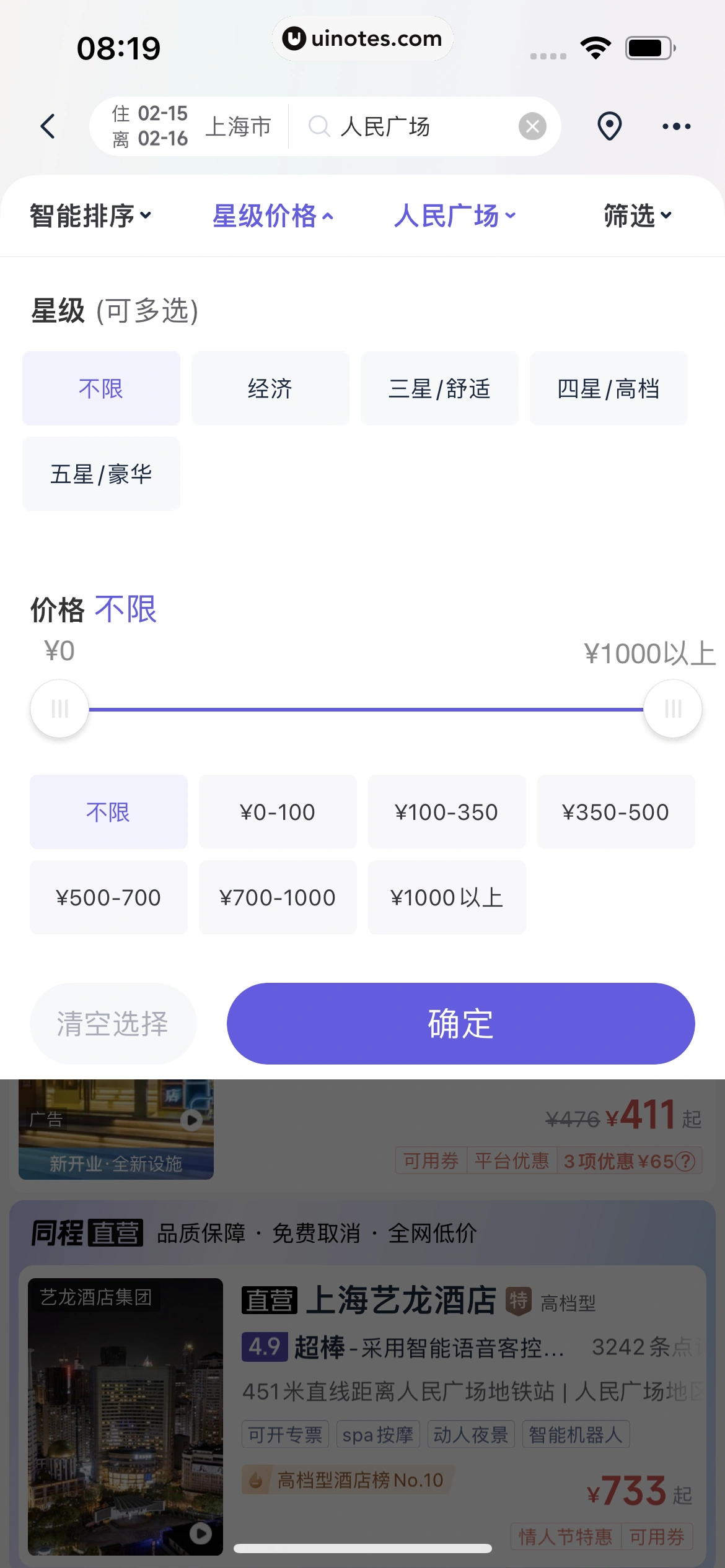This screenshot has height=1568, width=725.
Task: Clear the 人民广场 search keyword with the X icon
Action: click(x=532, y=126)
